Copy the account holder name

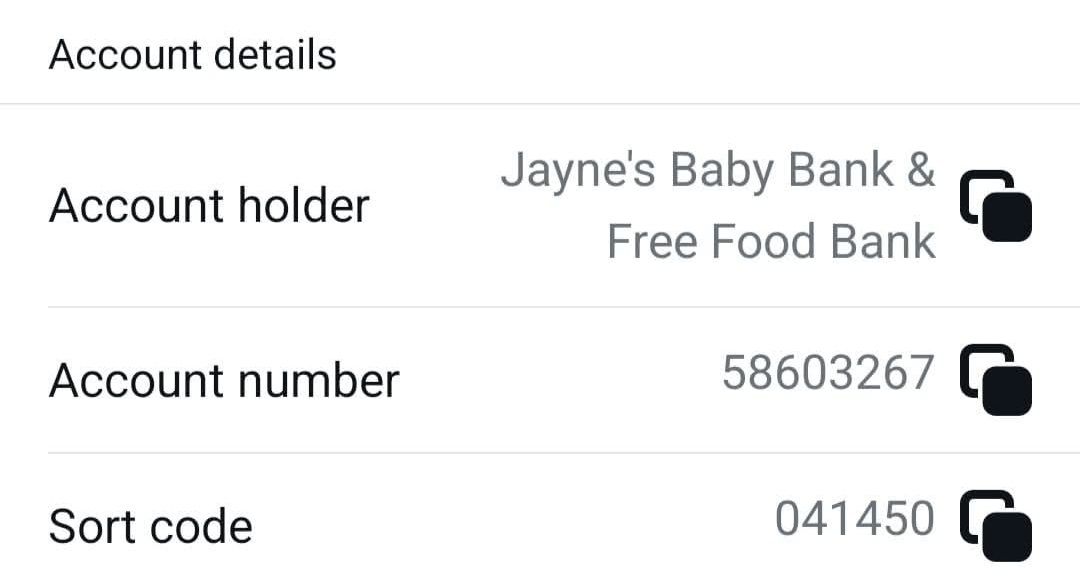(996, 205)
